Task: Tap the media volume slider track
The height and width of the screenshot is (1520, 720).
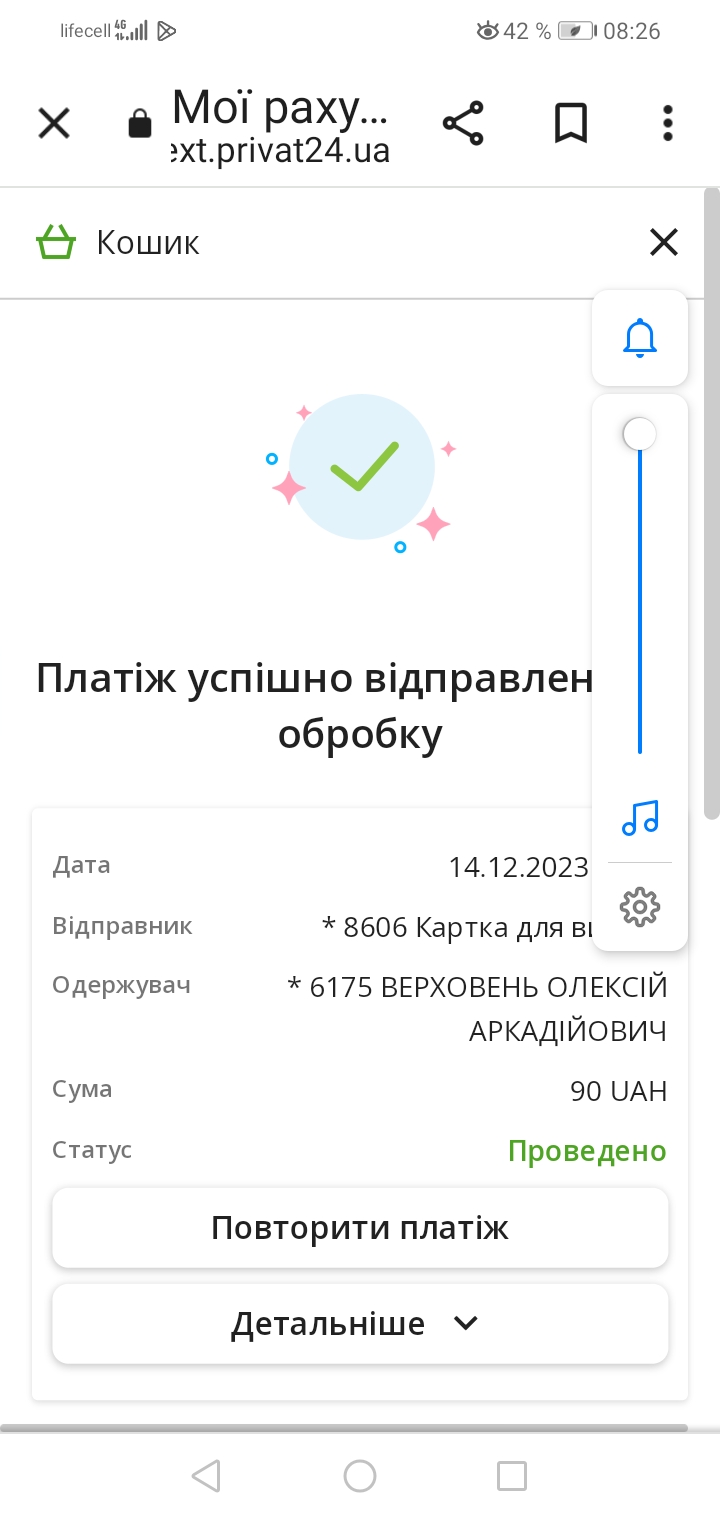Action: tap(640, 600)
